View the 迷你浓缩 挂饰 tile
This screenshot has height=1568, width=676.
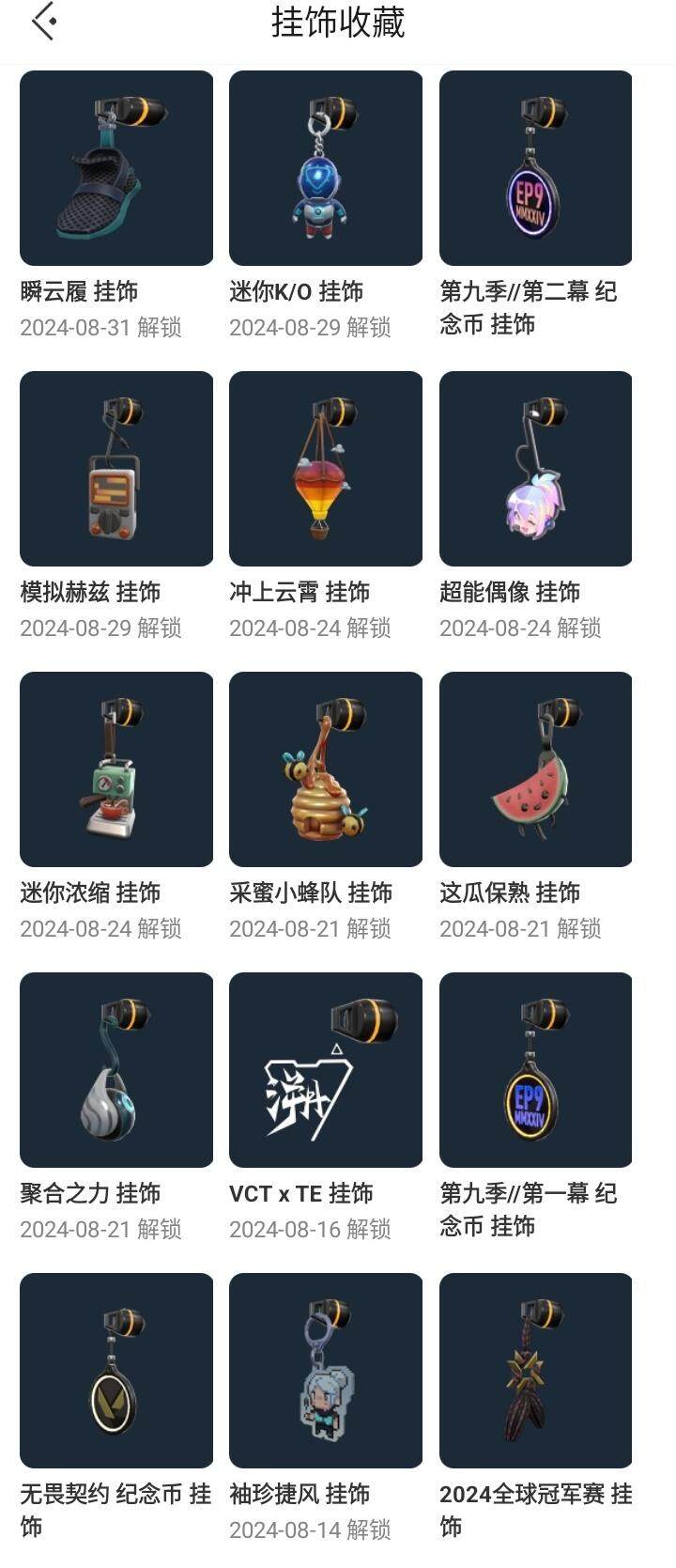(x=116, y=769)
